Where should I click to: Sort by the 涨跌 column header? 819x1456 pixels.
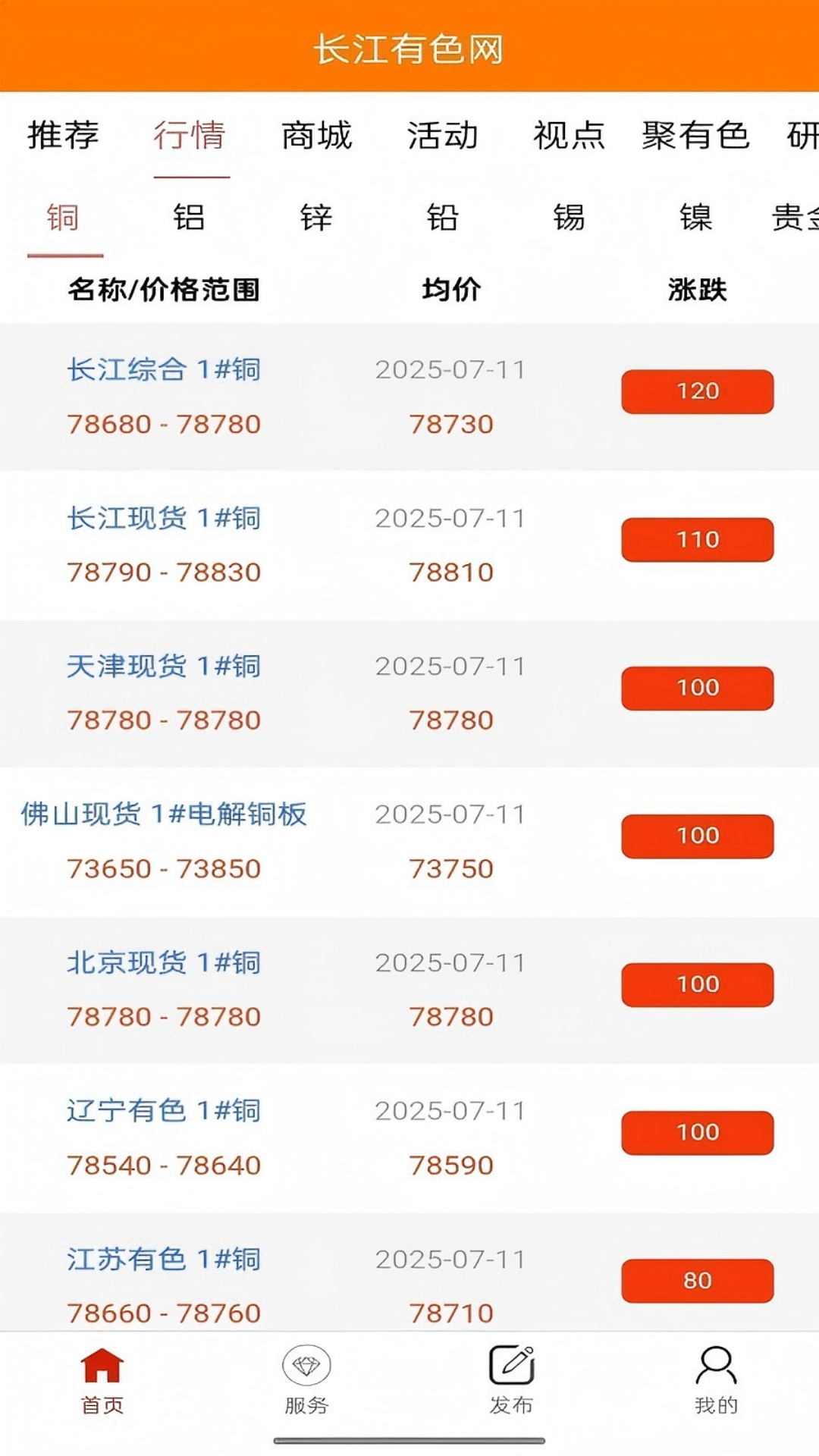698,289
